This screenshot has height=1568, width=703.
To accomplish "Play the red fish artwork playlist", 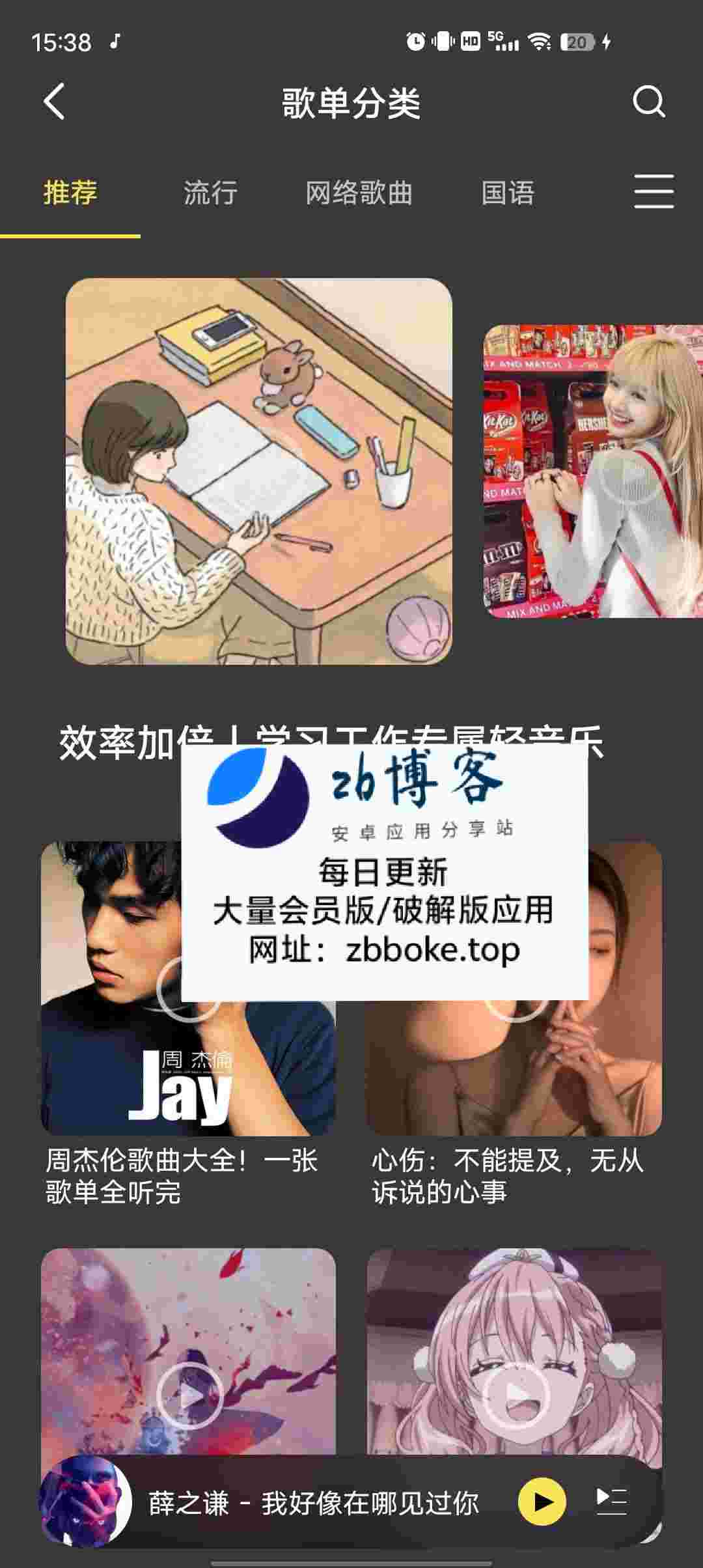I will [x=189, y=1395].
